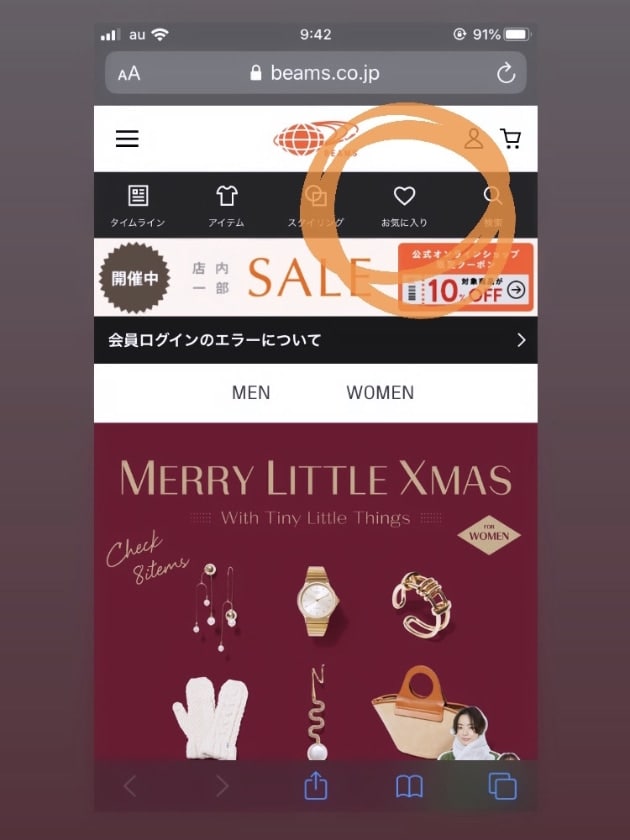Select the MEN category
630x840 pixels.
tap(251, 393)
